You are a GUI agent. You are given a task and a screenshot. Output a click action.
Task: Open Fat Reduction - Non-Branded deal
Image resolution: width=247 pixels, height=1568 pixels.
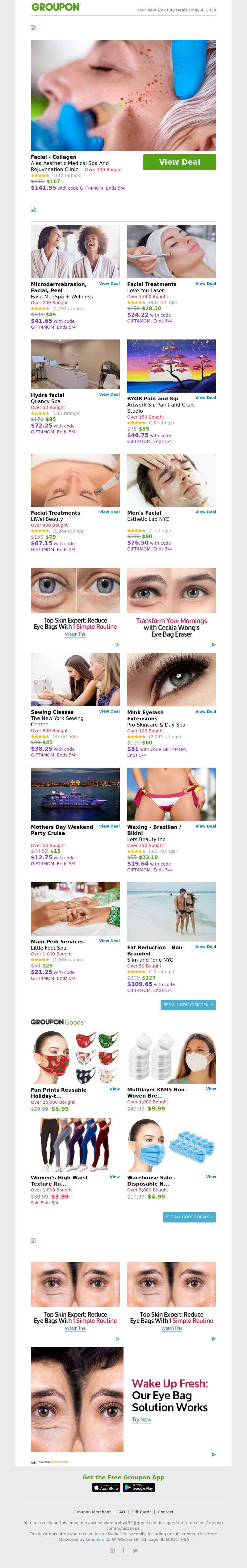(x=206, y=946)
